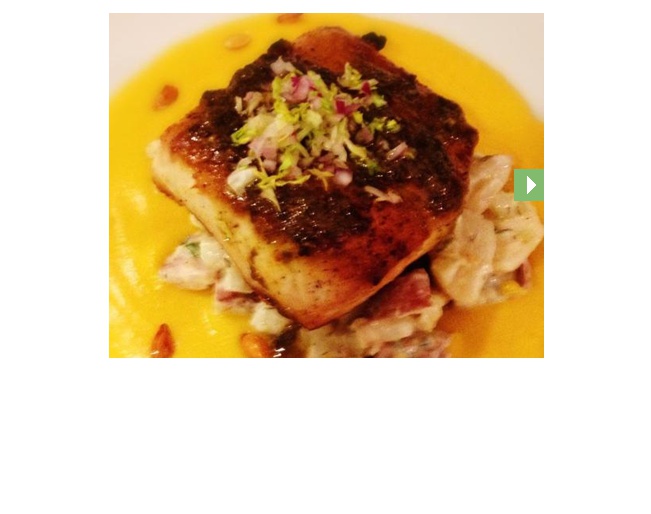Go to the next photo with the green arrow
Screen dimensions: 651x514
[529, 185]
